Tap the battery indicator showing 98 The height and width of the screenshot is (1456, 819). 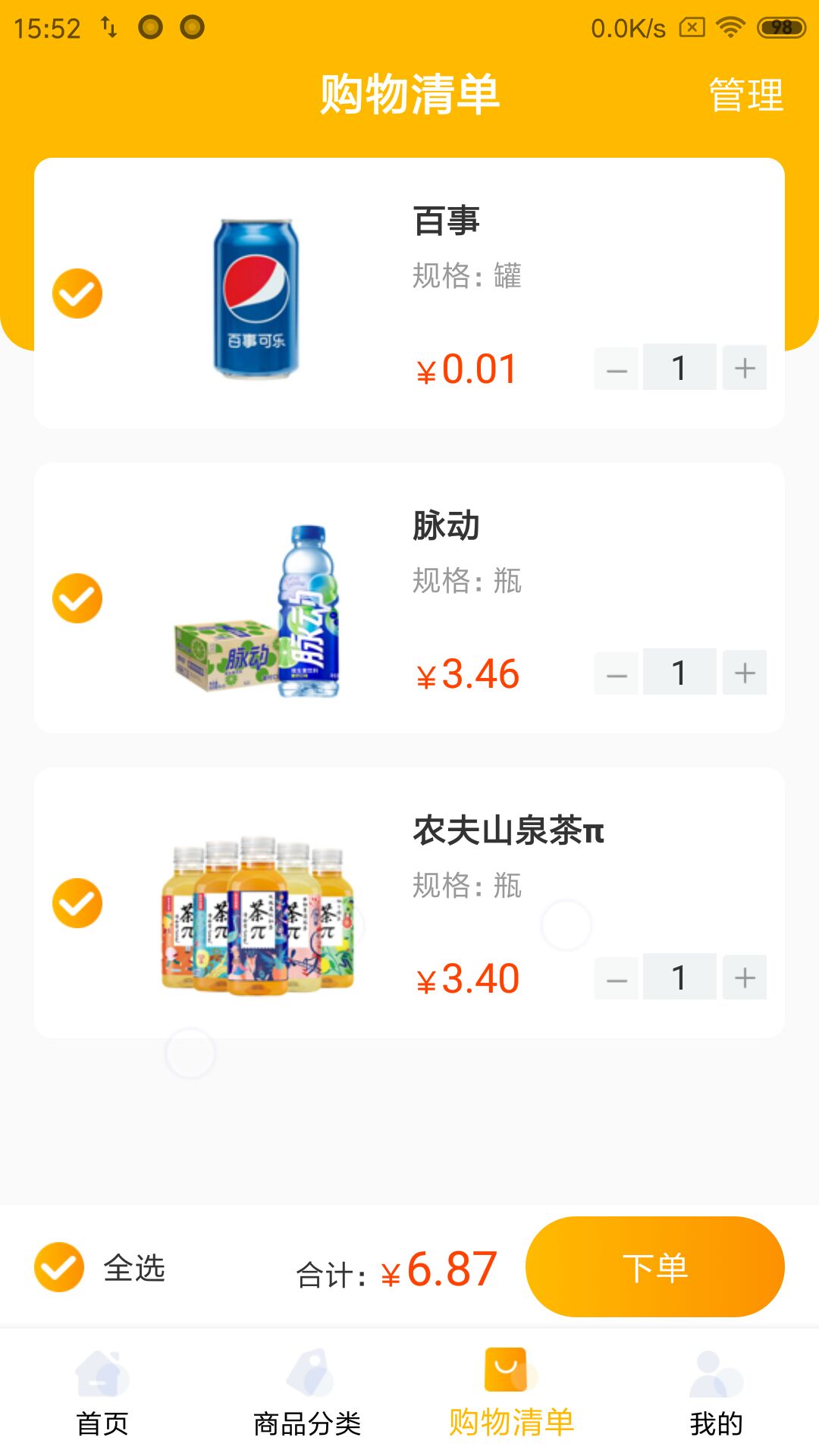(780, 25)
